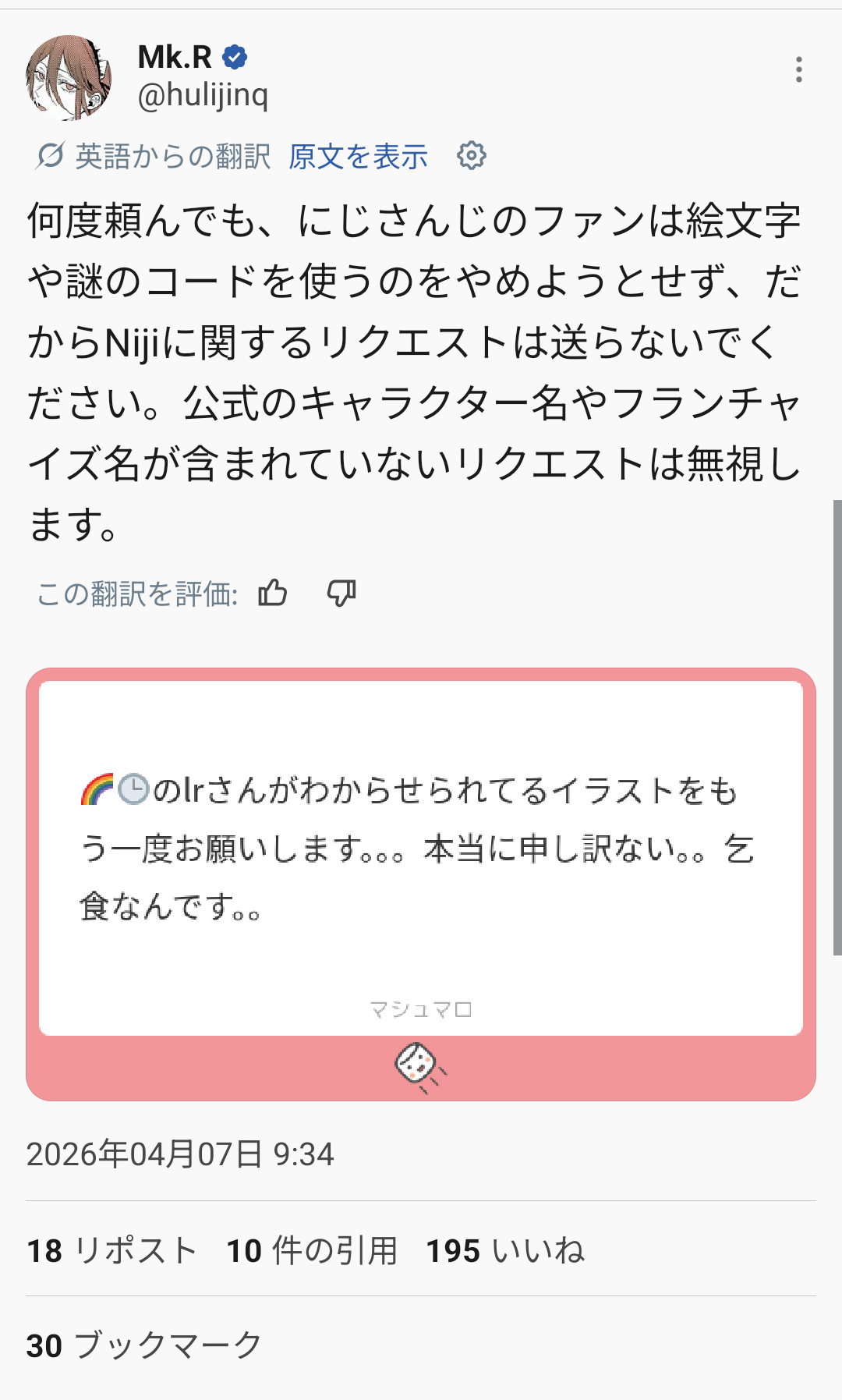View the 195 likes list
The image size is (842, 1400).
point(505,1250)
